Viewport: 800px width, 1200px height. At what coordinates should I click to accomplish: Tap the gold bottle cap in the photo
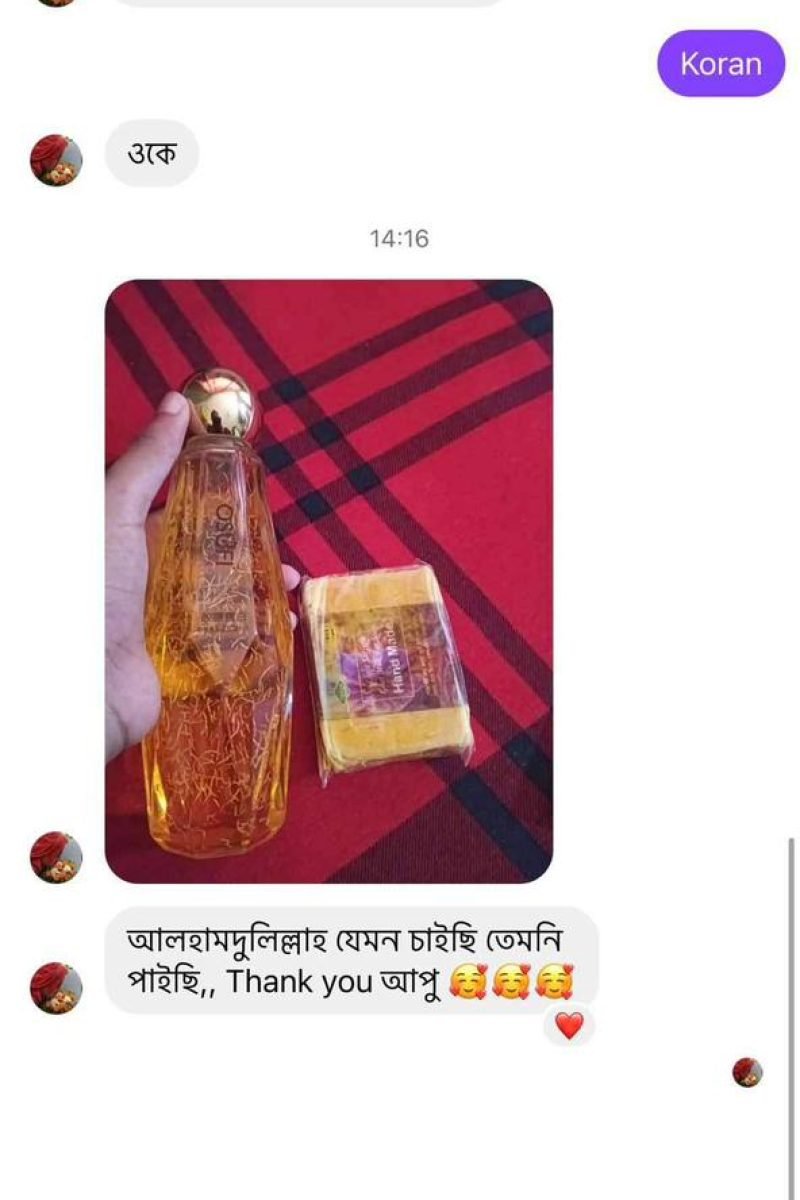point(220,400)
